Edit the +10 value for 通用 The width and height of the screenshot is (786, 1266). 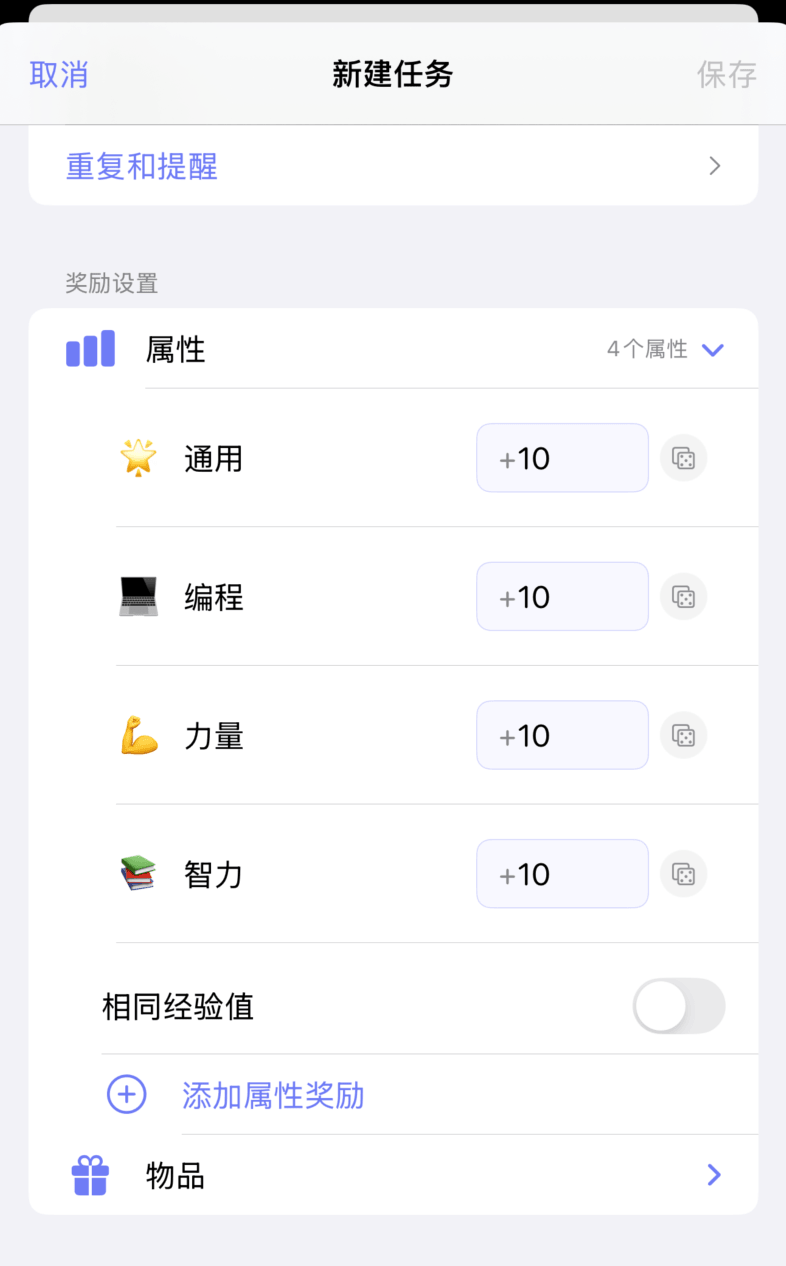(562, 458)
